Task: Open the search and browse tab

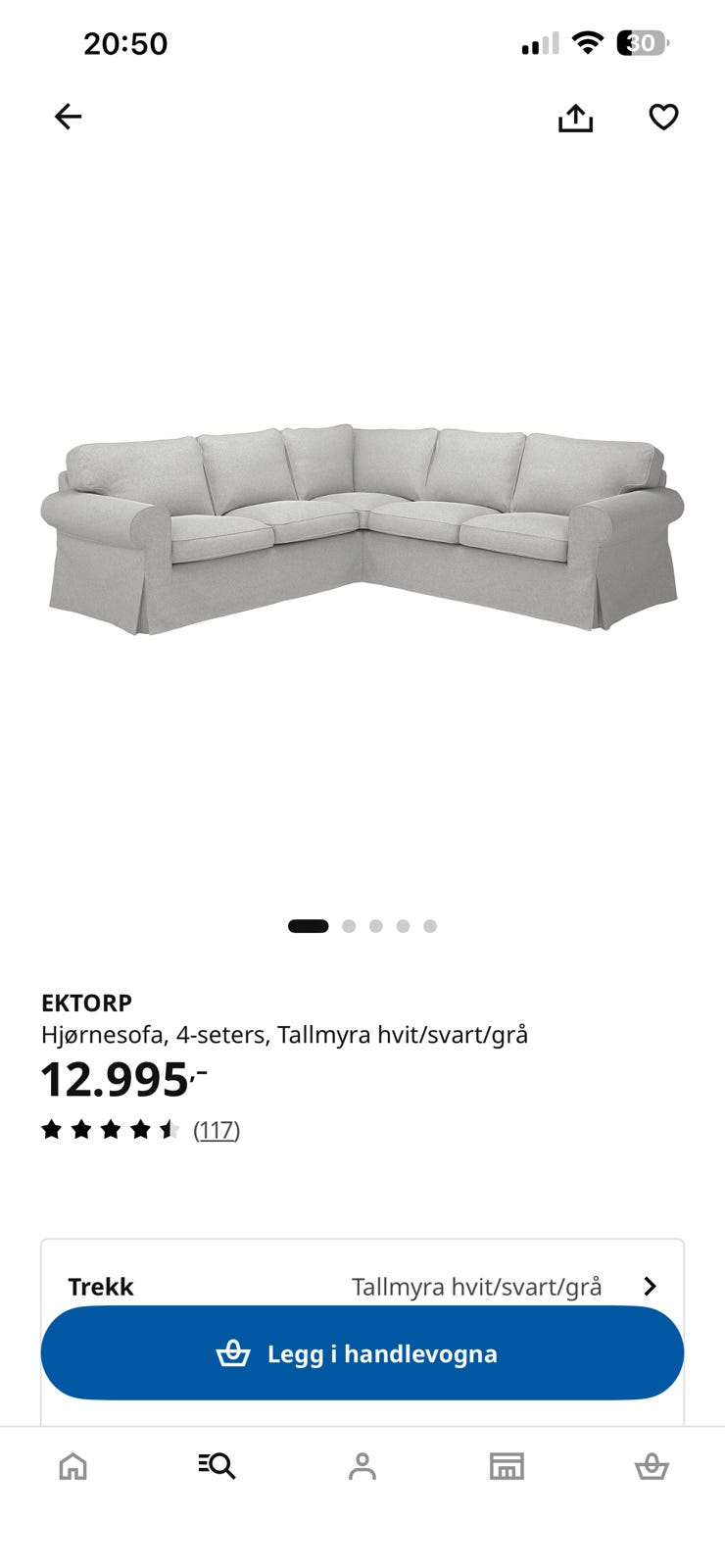Action: 217,1466
